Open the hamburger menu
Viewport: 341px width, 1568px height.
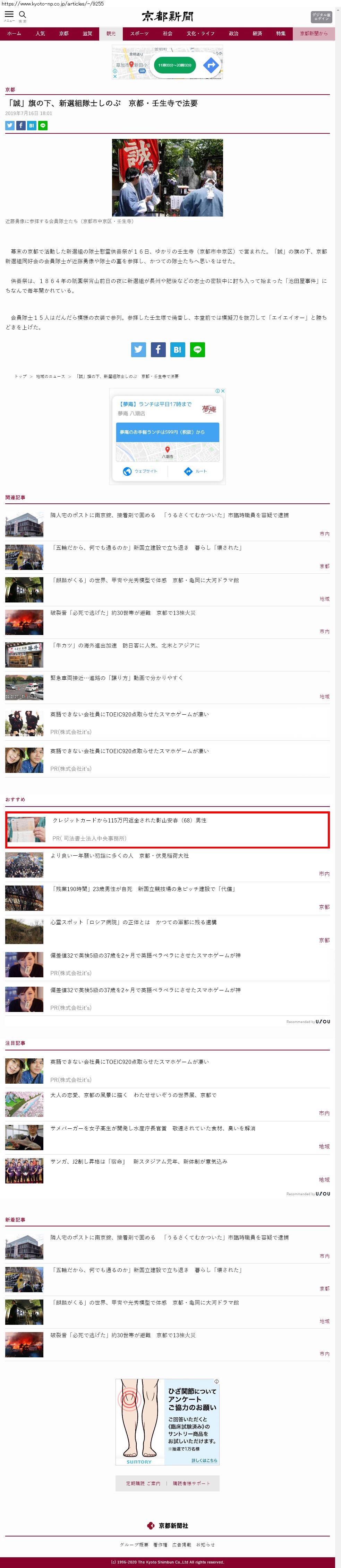(x=9, y=15)
